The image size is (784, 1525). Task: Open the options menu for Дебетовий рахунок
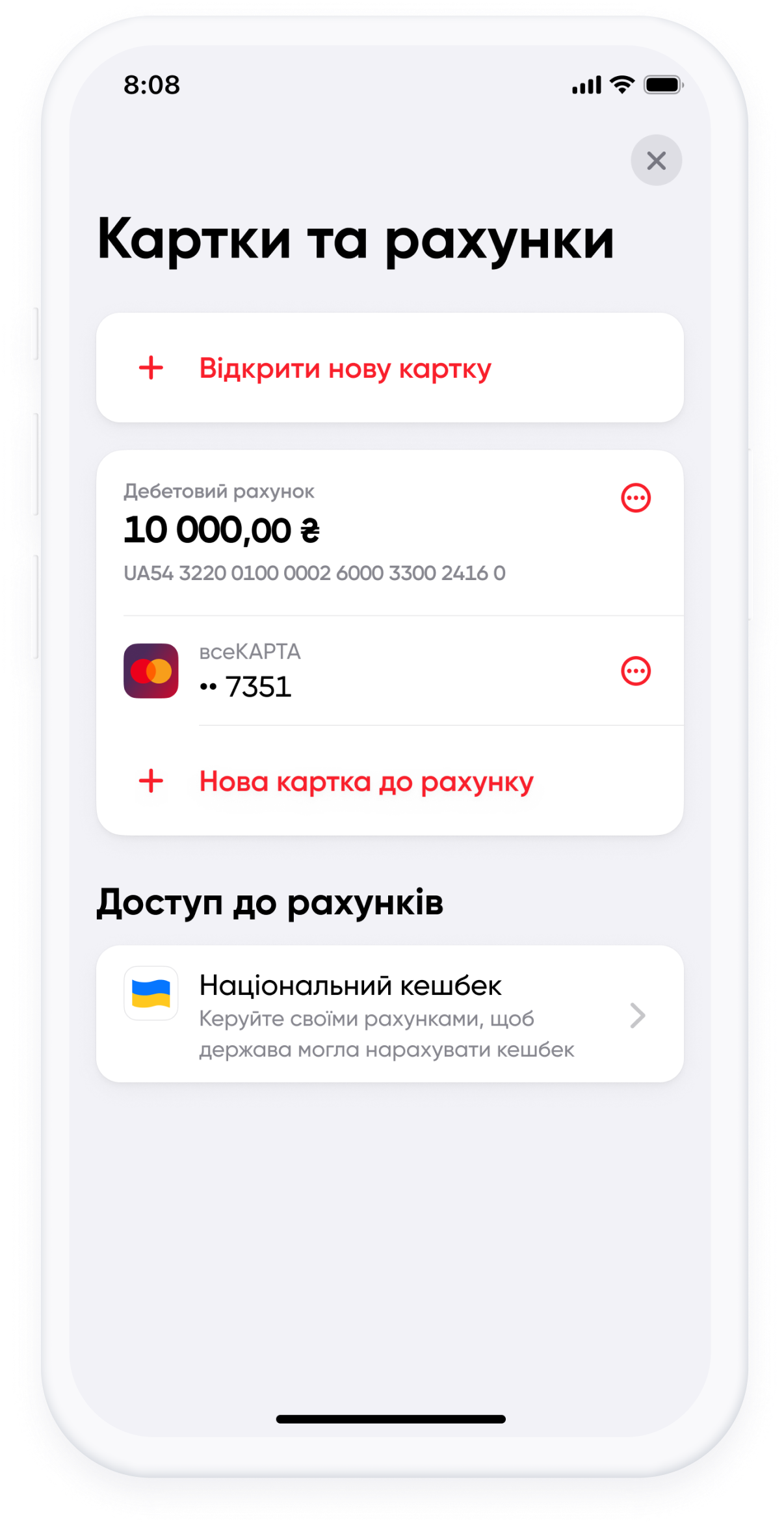point(635,499)
